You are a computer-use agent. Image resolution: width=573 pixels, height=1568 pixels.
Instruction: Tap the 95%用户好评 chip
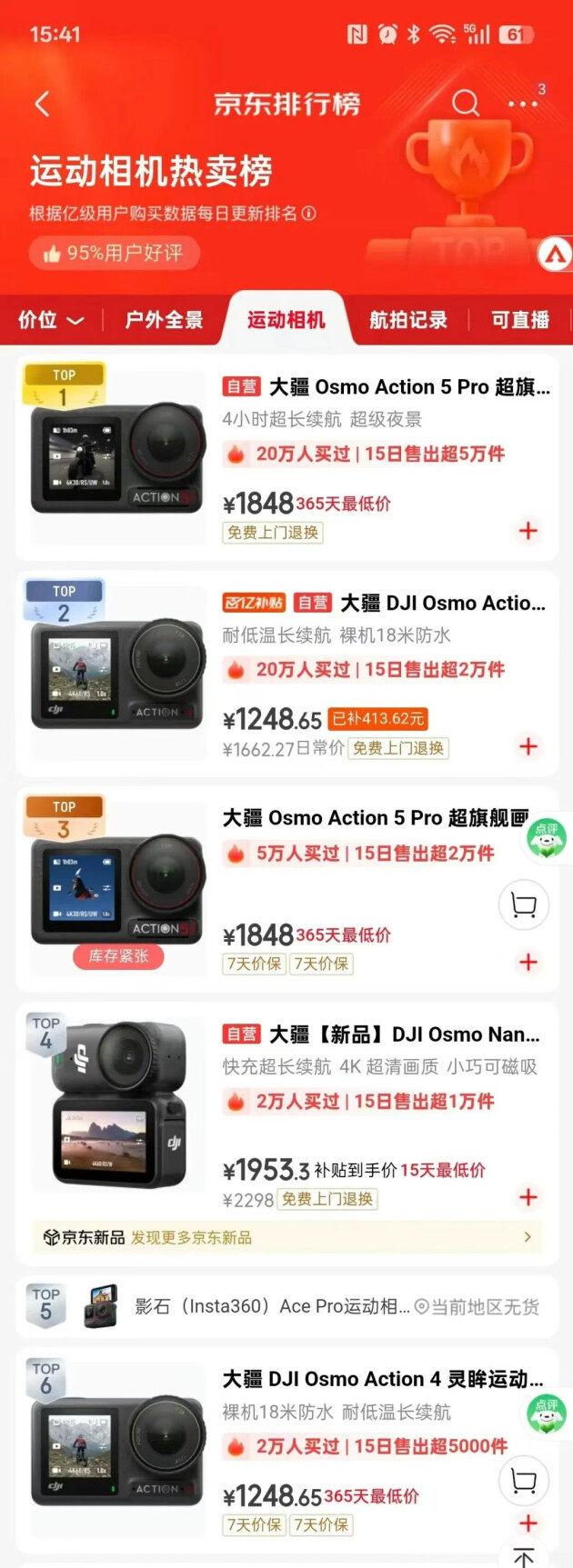(115, 253)
